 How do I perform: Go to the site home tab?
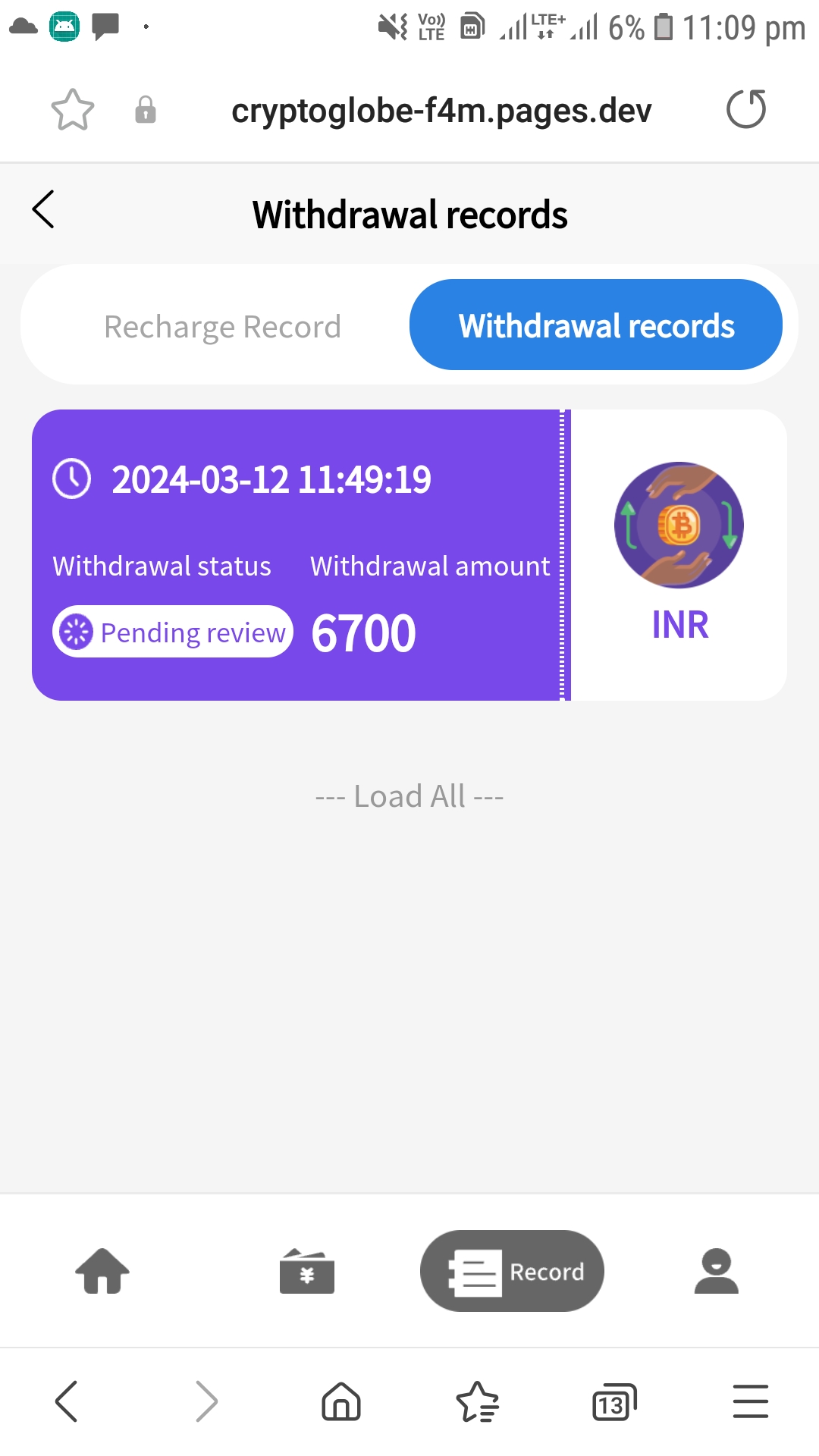click(x=102, y=1271)
